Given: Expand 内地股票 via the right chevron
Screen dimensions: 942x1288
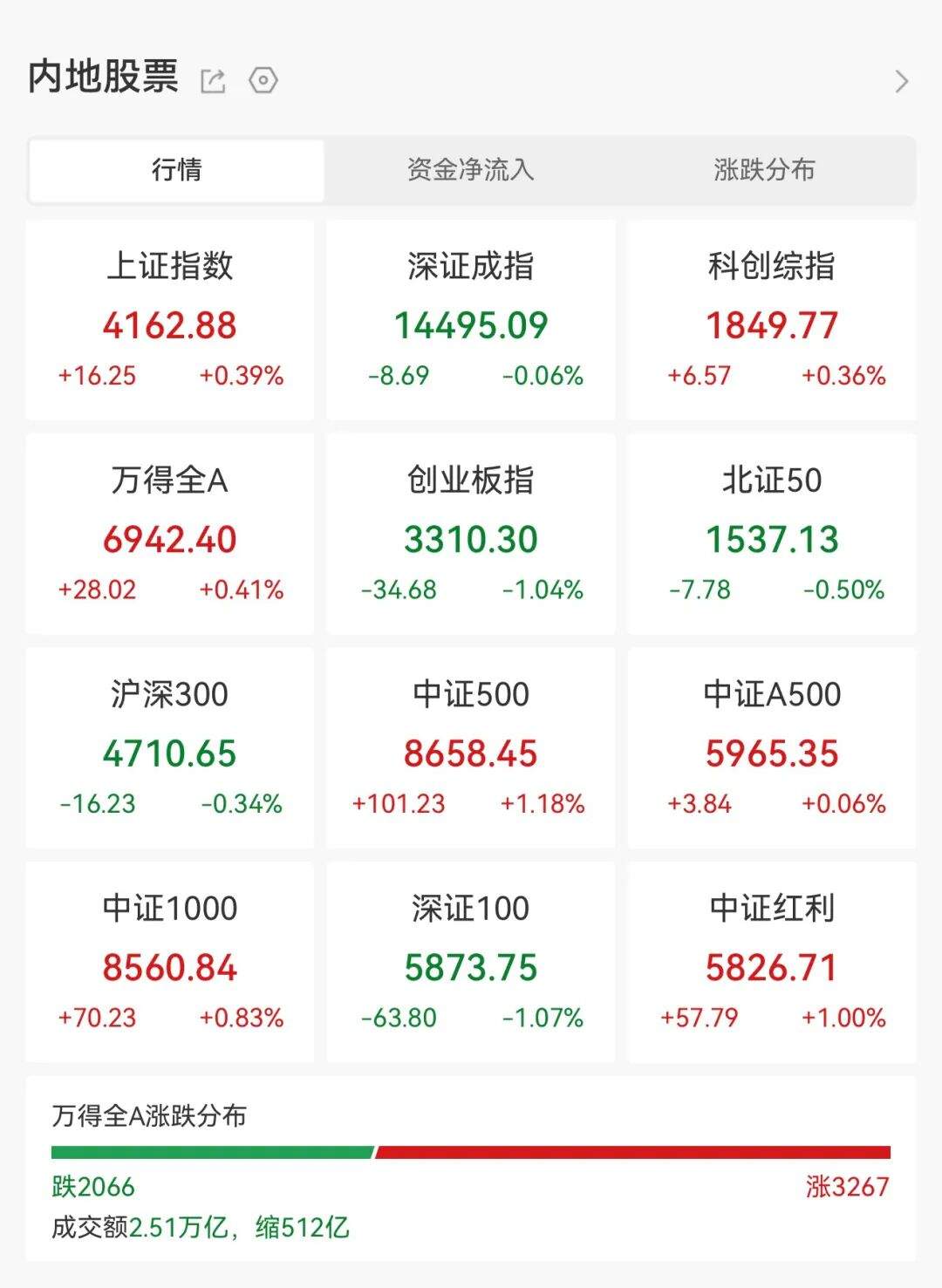Looking at the screenshot, I should pos(903,80).
